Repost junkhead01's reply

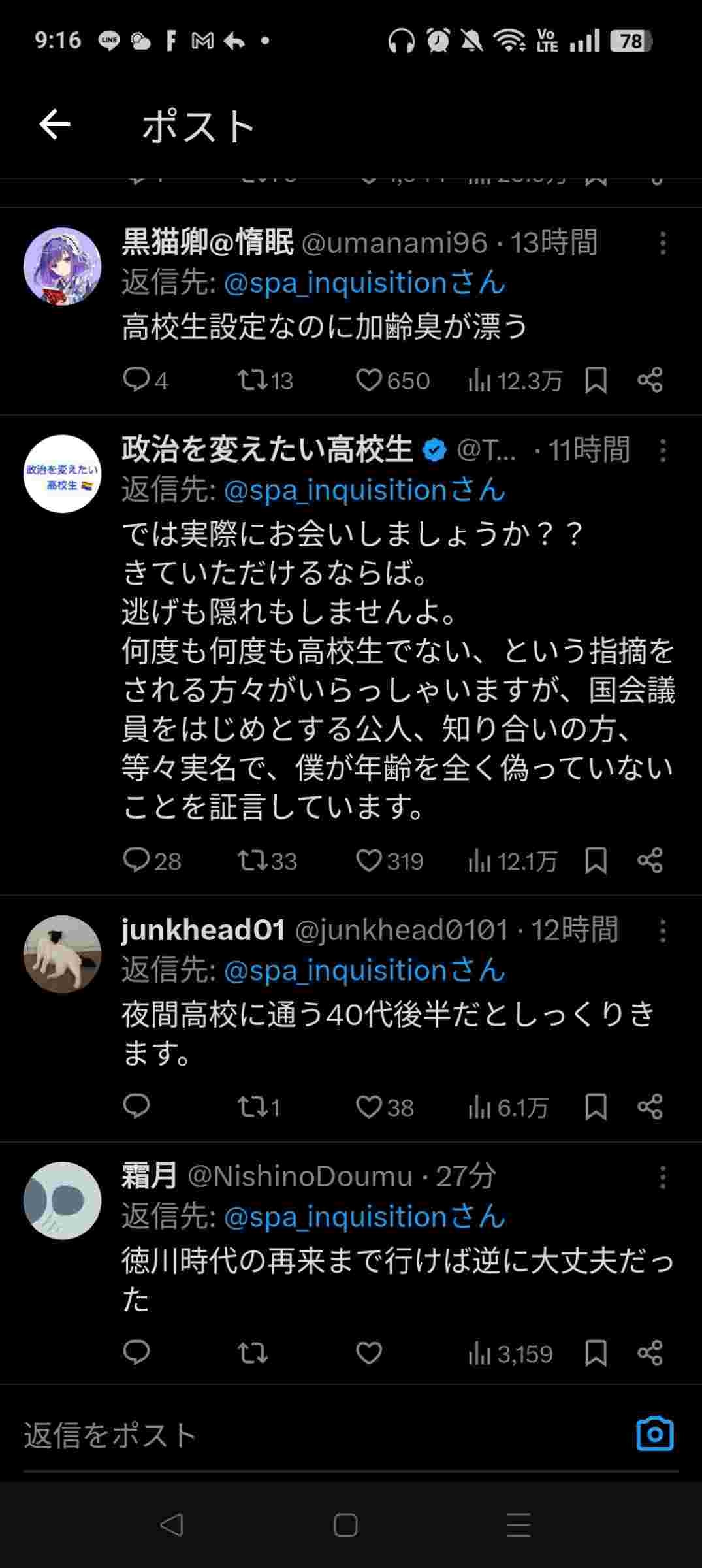[250, 1107]
